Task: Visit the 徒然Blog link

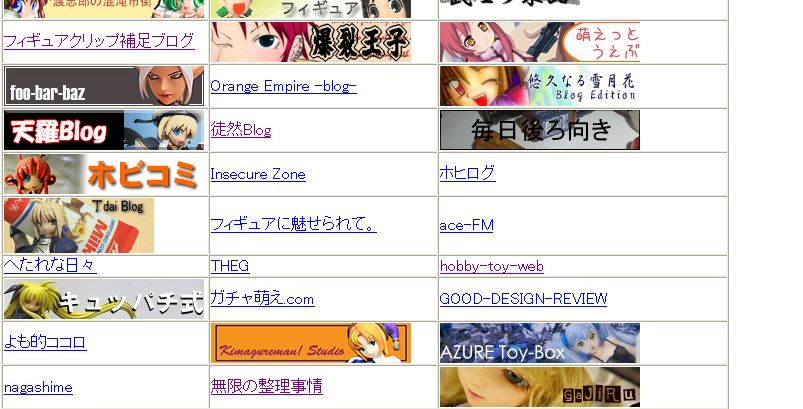Action: [240, 130]
